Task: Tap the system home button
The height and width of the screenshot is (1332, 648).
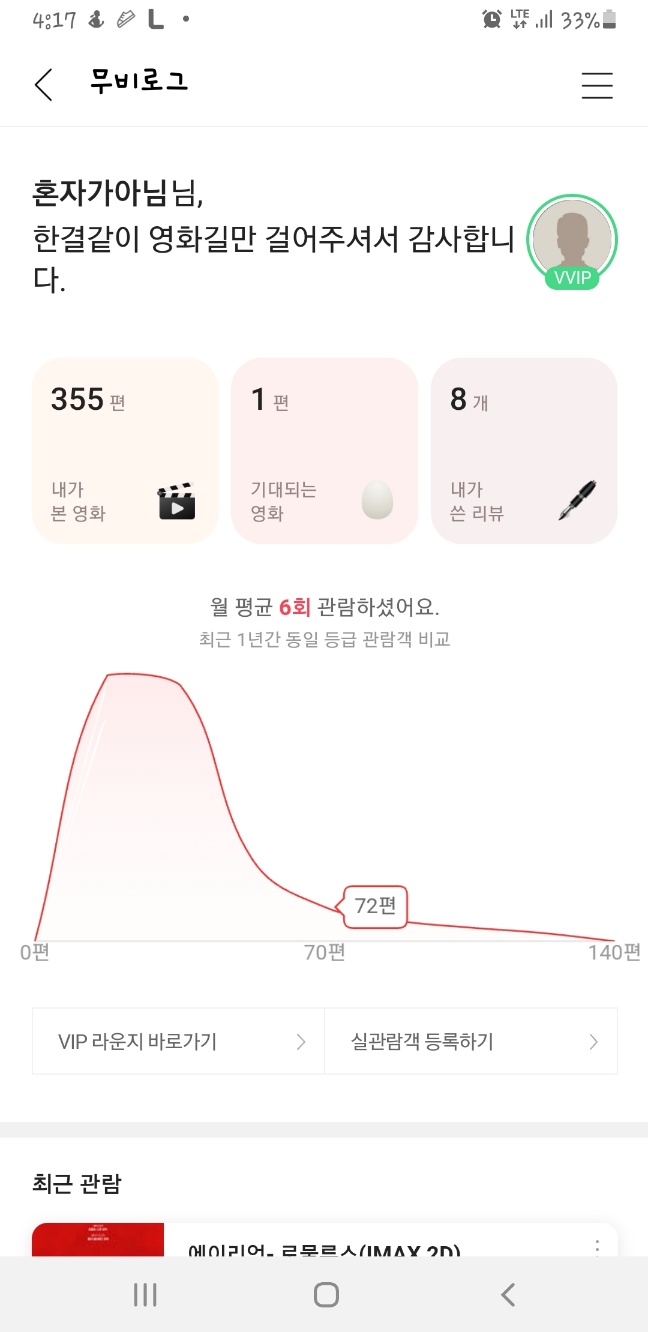Action: pos(326,1295)
